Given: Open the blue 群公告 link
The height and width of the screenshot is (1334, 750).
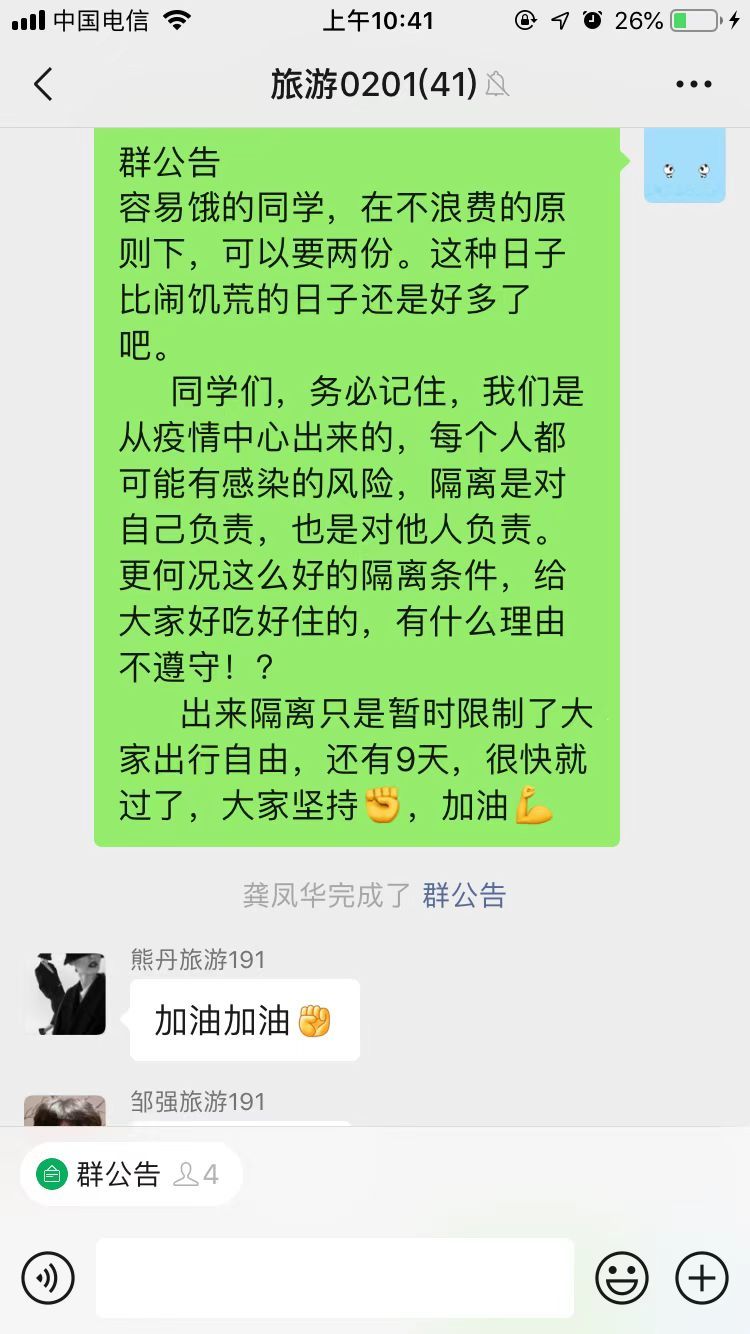Looking at the screenshot, I should (x=464, y=894).
